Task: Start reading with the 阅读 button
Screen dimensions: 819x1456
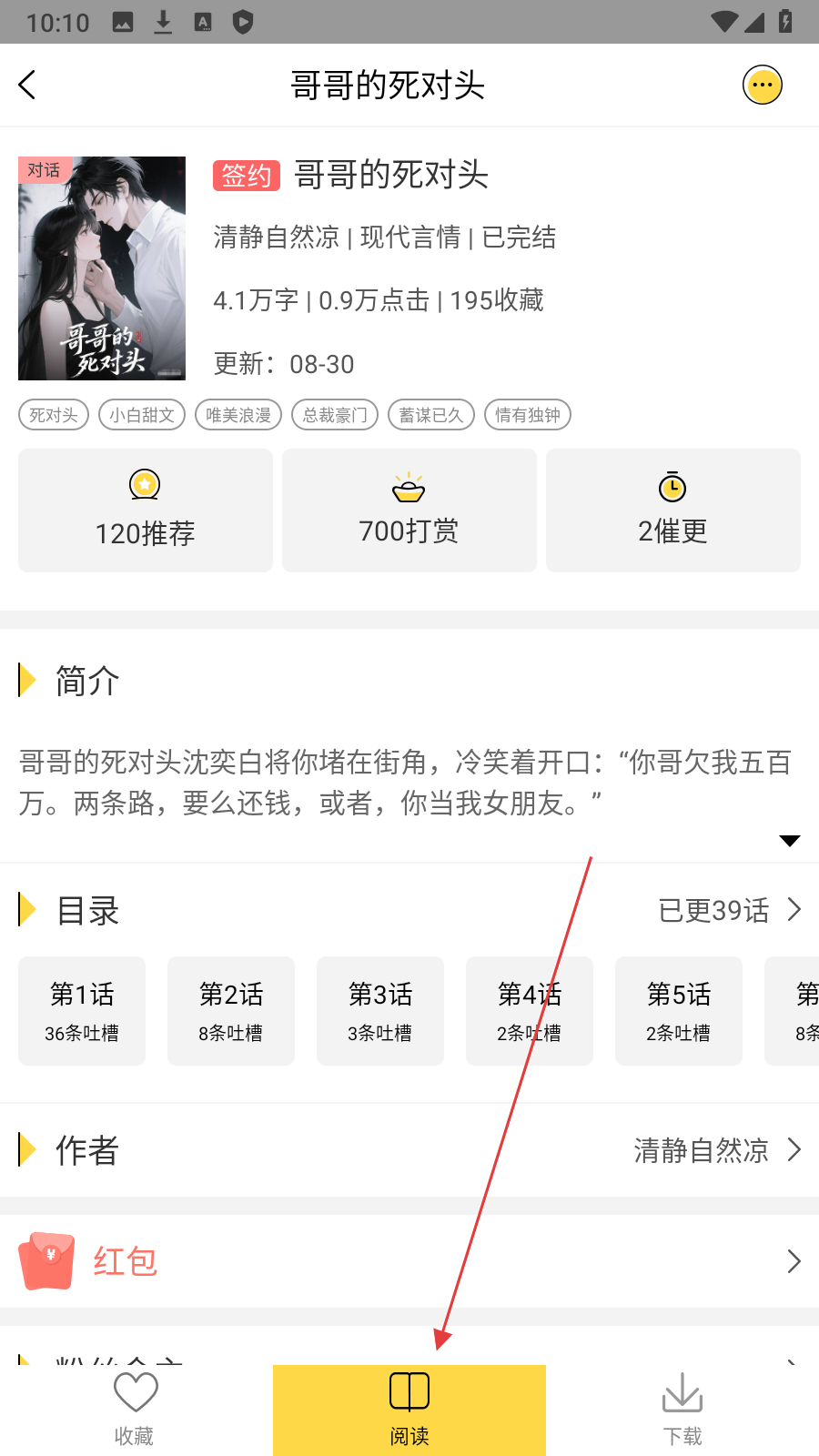Action: (x=409, y=1410)
